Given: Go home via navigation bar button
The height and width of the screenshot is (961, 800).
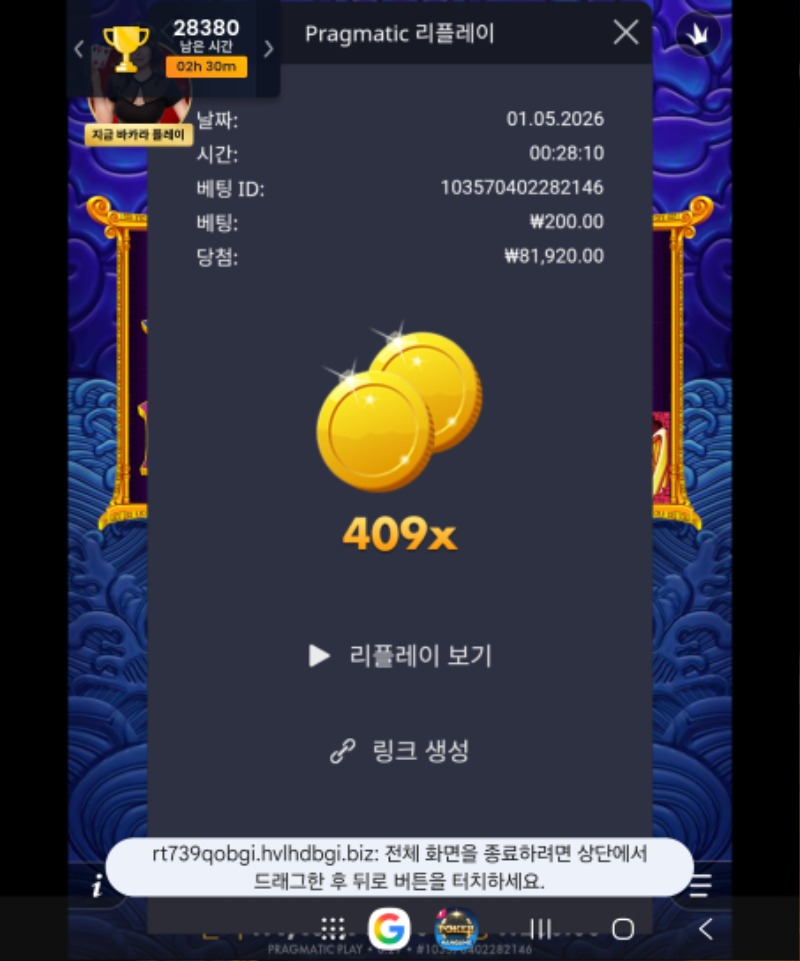Looking at the screenshot, I should tap(623, 929).
